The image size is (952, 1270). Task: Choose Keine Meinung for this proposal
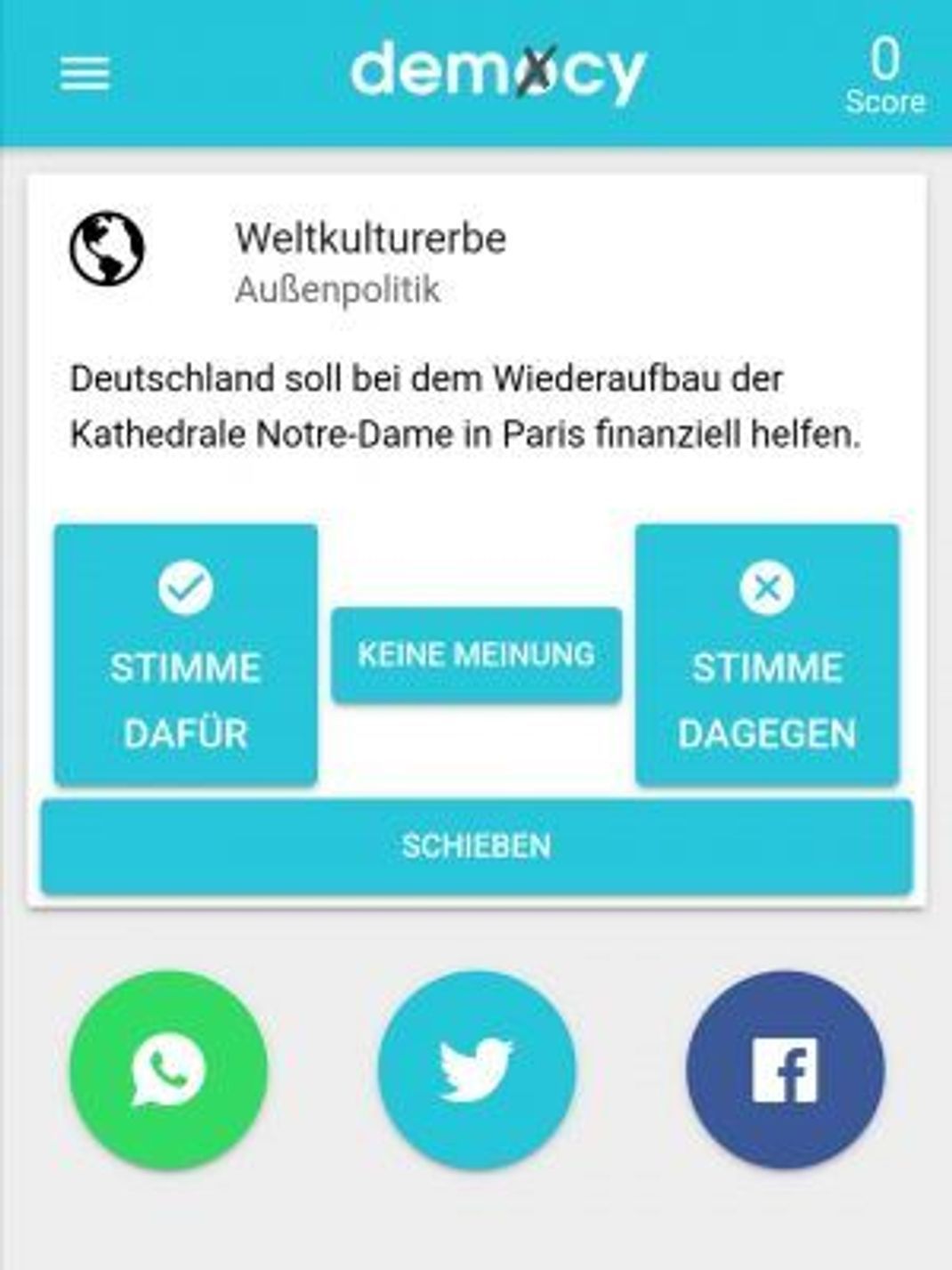click(x=476, y=655)
